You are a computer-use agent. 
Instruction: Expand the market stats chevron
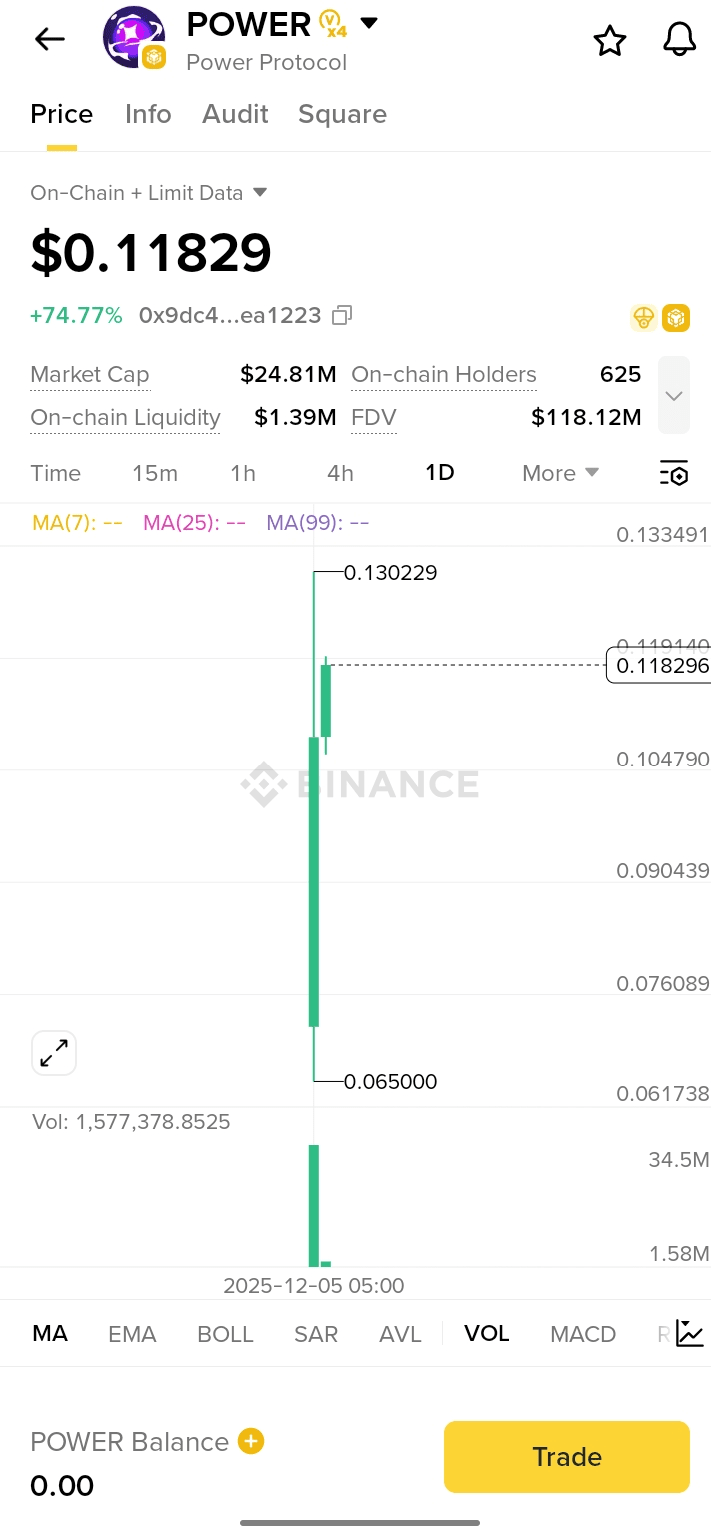(x=674, y=395)
